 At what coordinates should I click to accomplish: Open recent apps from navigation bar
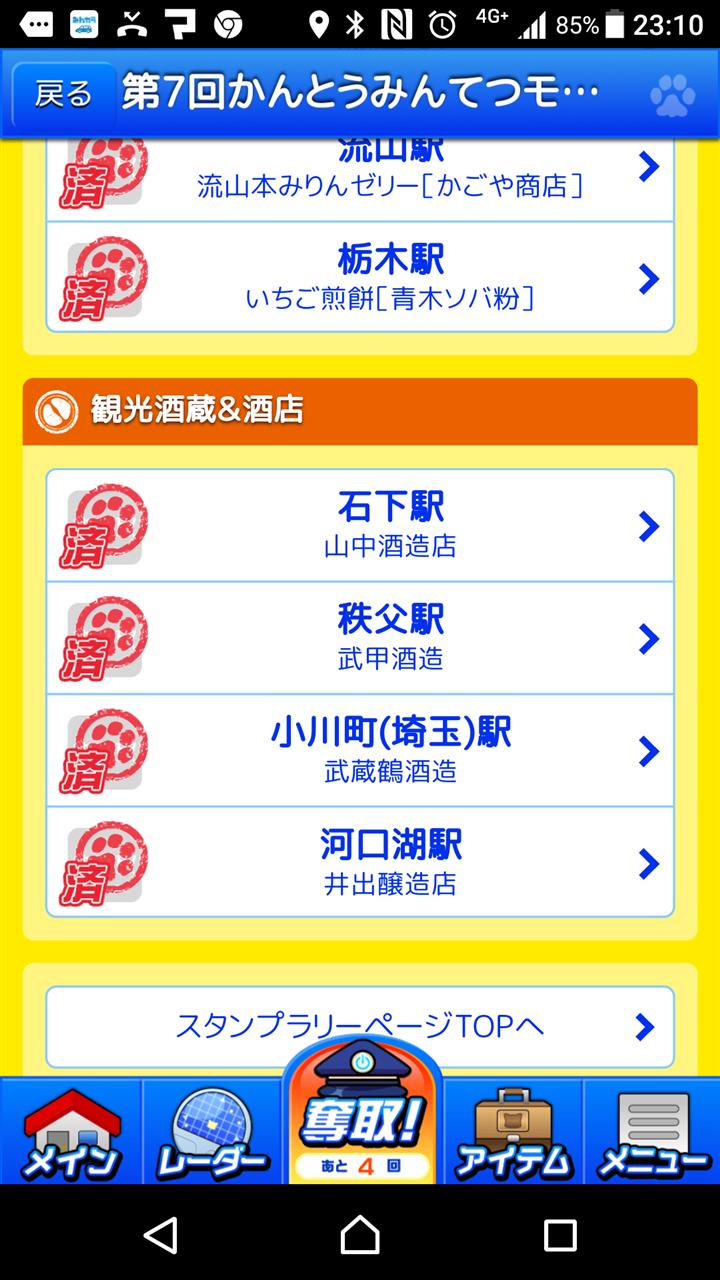pos(559,1234)
